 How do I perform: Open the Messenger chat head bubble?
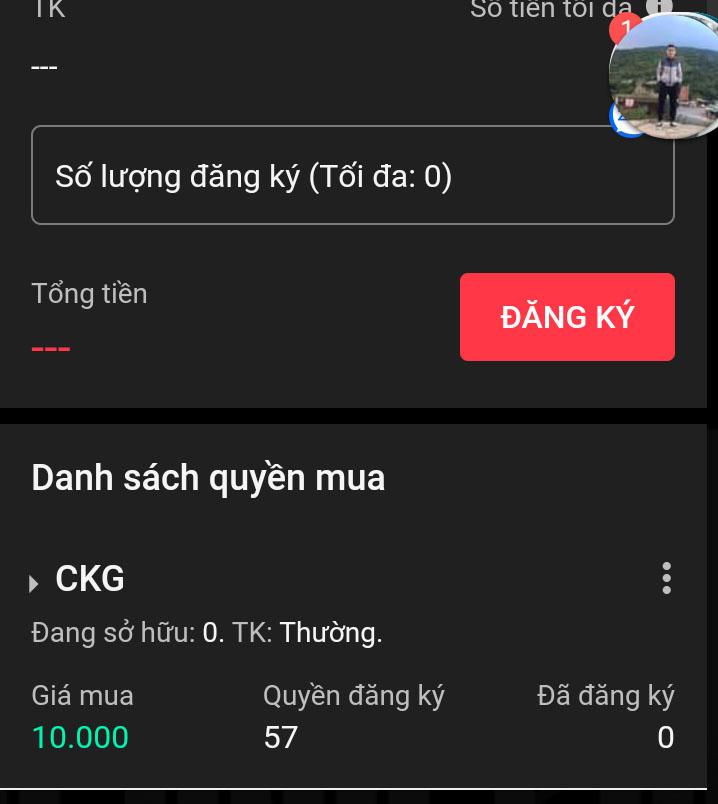(x=664, y=78)
